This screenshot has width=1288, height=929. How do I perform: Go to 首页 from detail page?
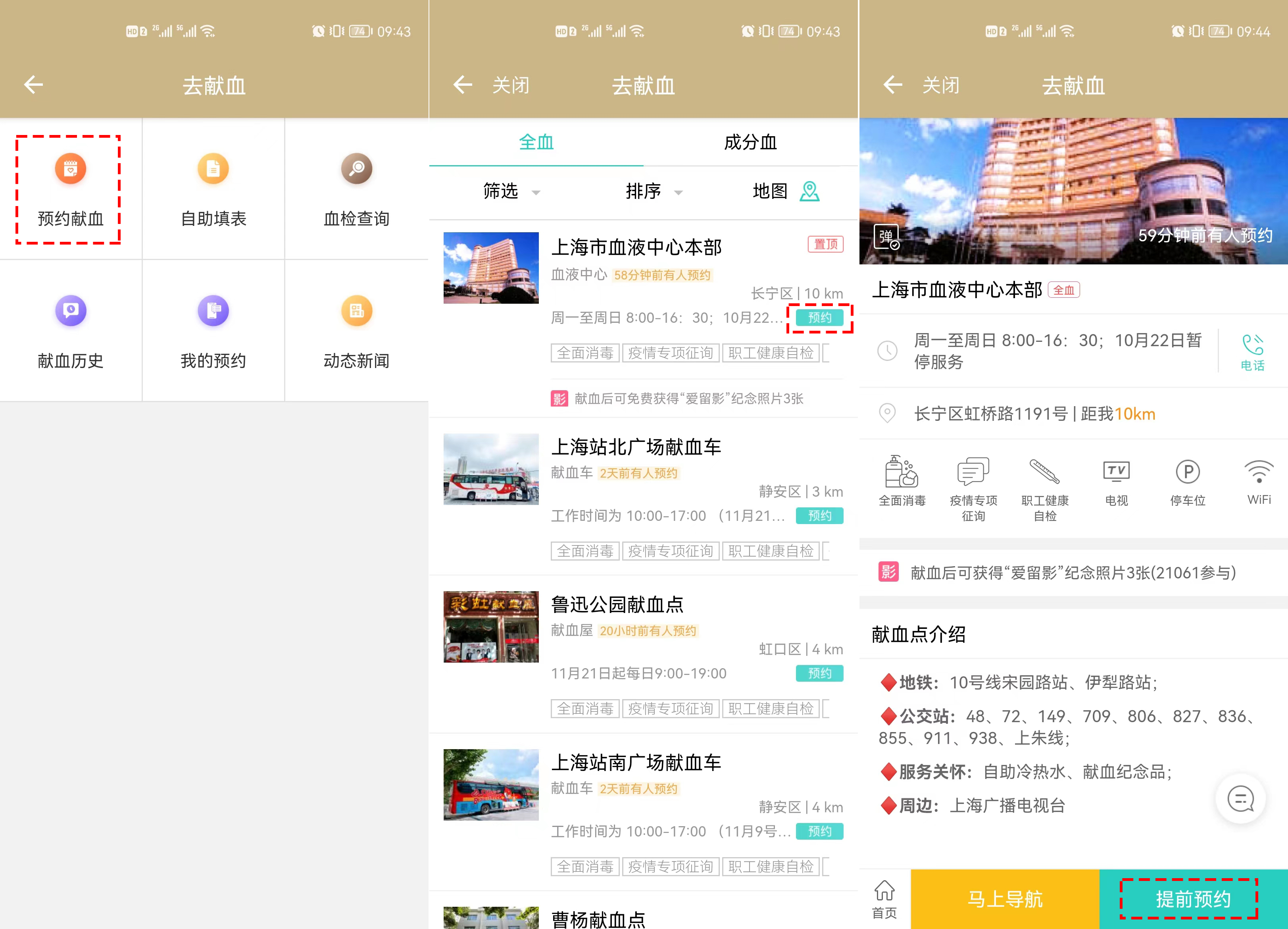tap(884, 899)
